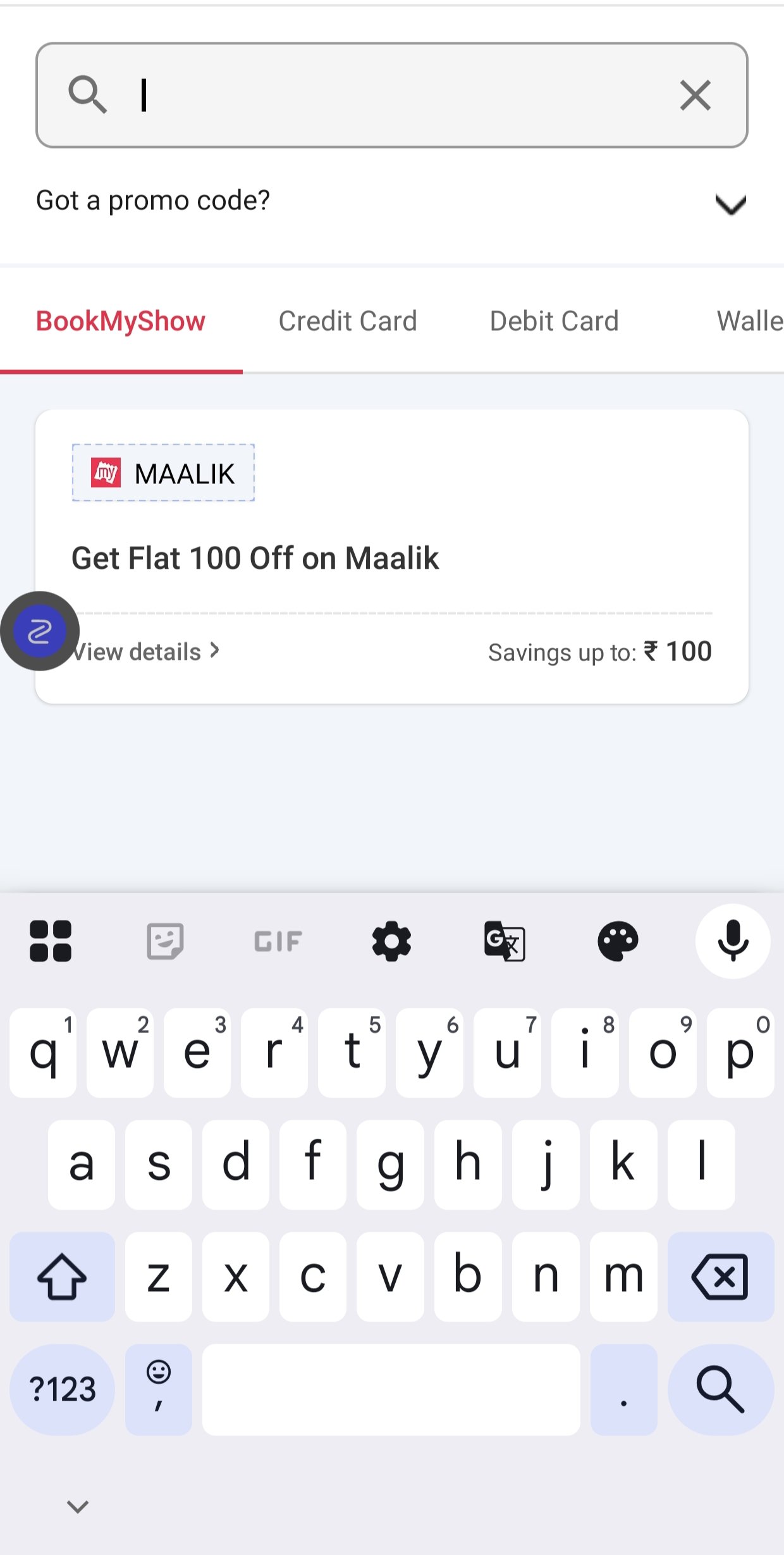Open the keyboard sticker panel
Image resolution: width=784 pixels, height=1555 pixels.
click(x=165, y=941)
